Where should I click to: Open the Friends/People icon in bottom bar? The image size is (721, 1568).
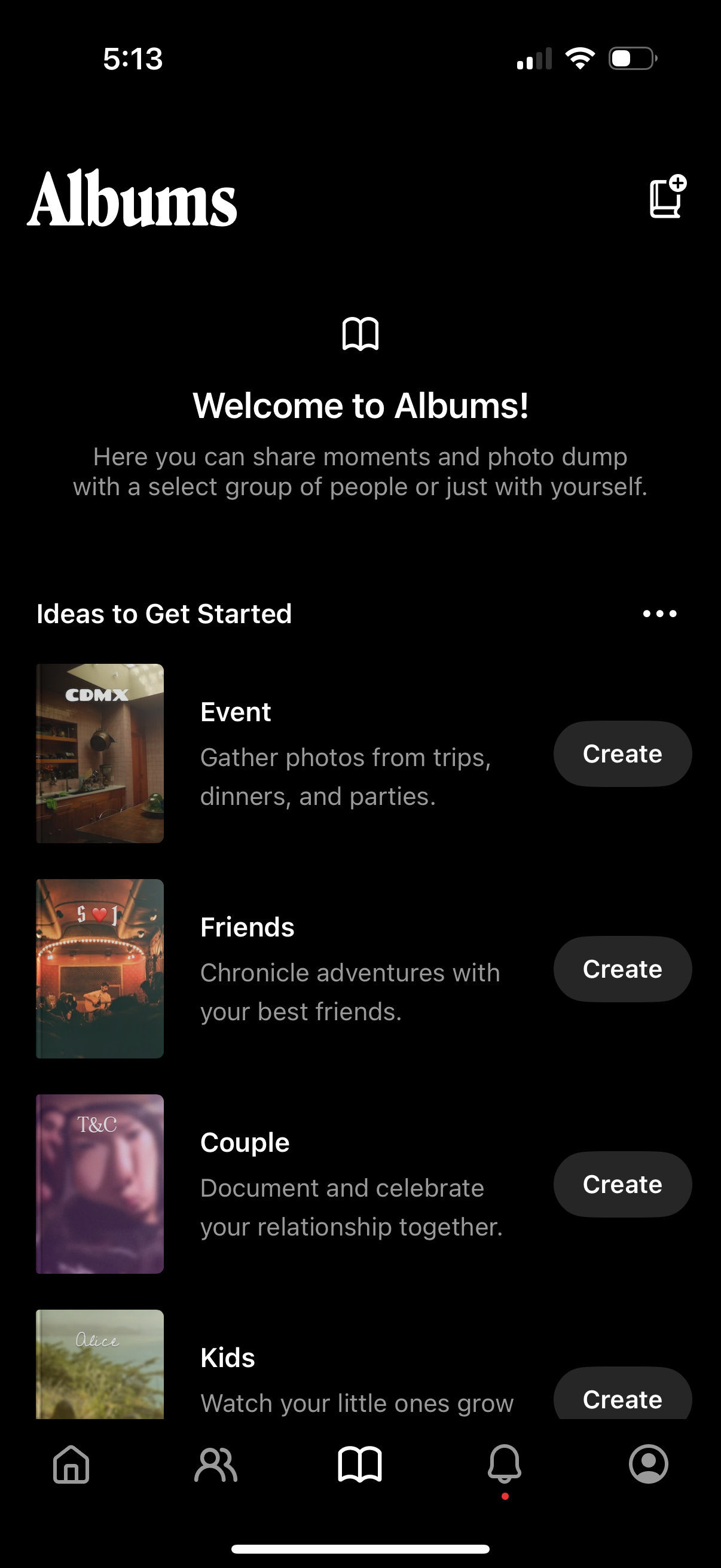(x=216, y=1465)
